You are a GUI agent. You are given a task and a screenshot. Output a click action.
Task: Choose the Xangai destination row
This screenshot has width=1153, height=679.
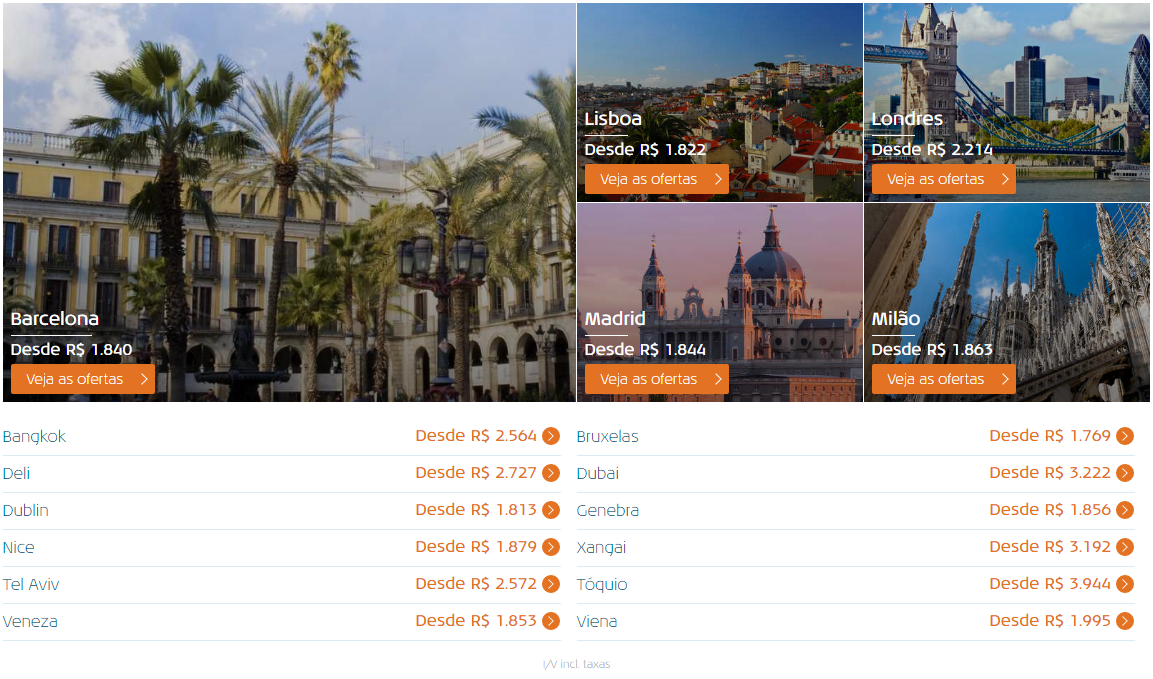coord(855,547)
